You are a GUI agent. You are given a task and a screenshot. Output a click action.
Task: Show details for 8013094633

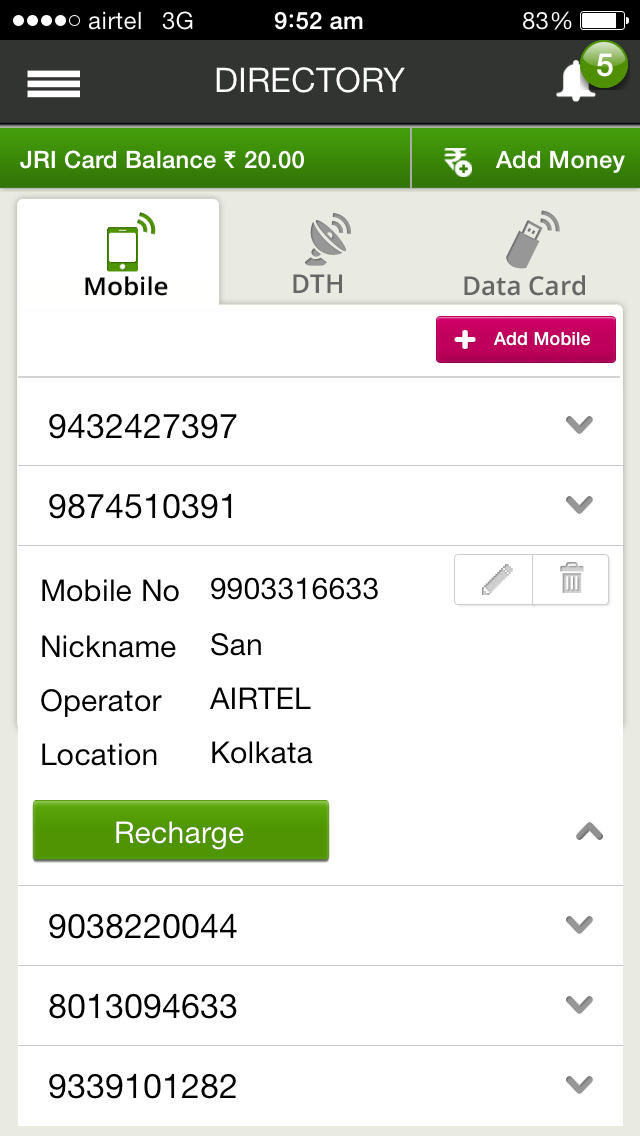point(320,1006)
